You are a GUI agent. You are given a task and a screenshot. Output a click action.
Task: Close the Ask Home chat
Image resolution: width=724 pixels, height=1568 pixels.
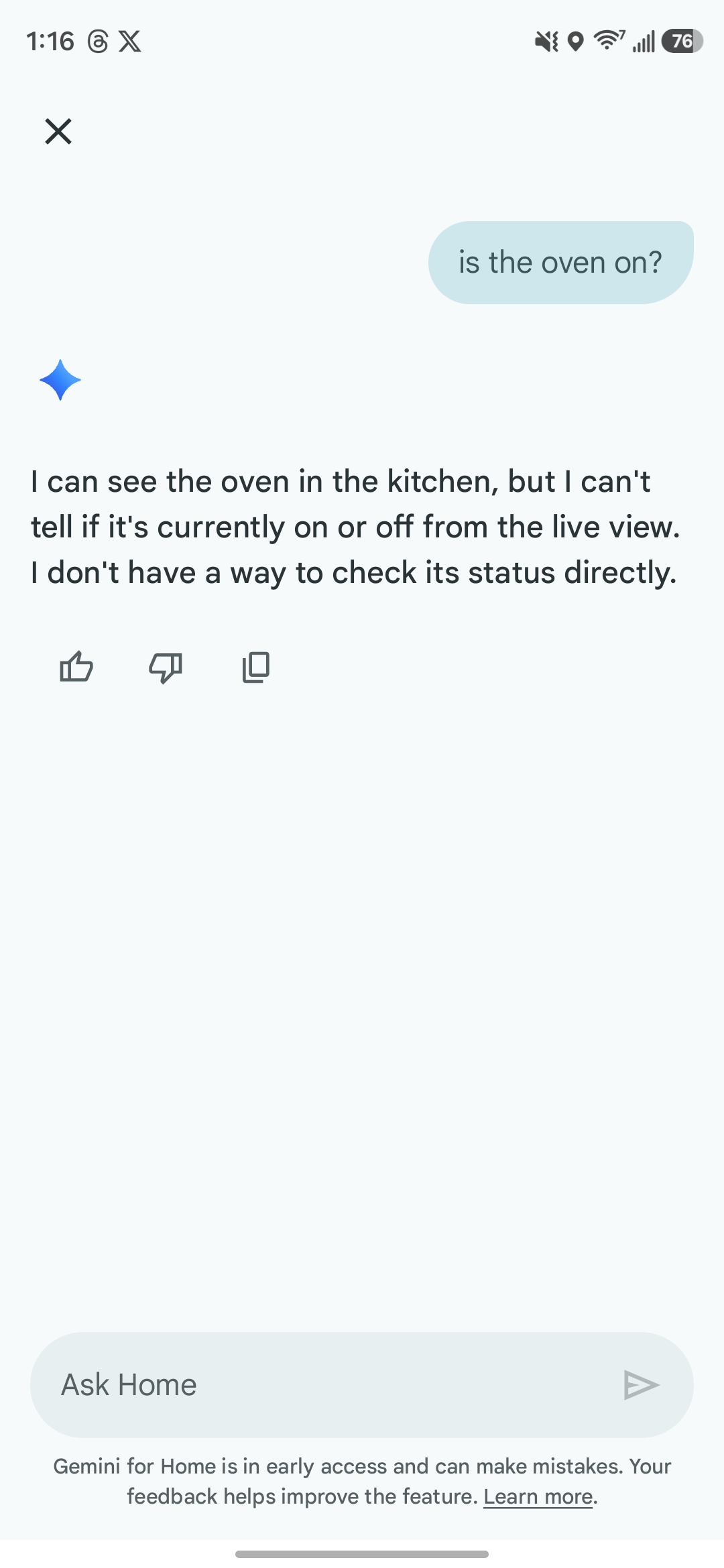[x=58, y=131]
